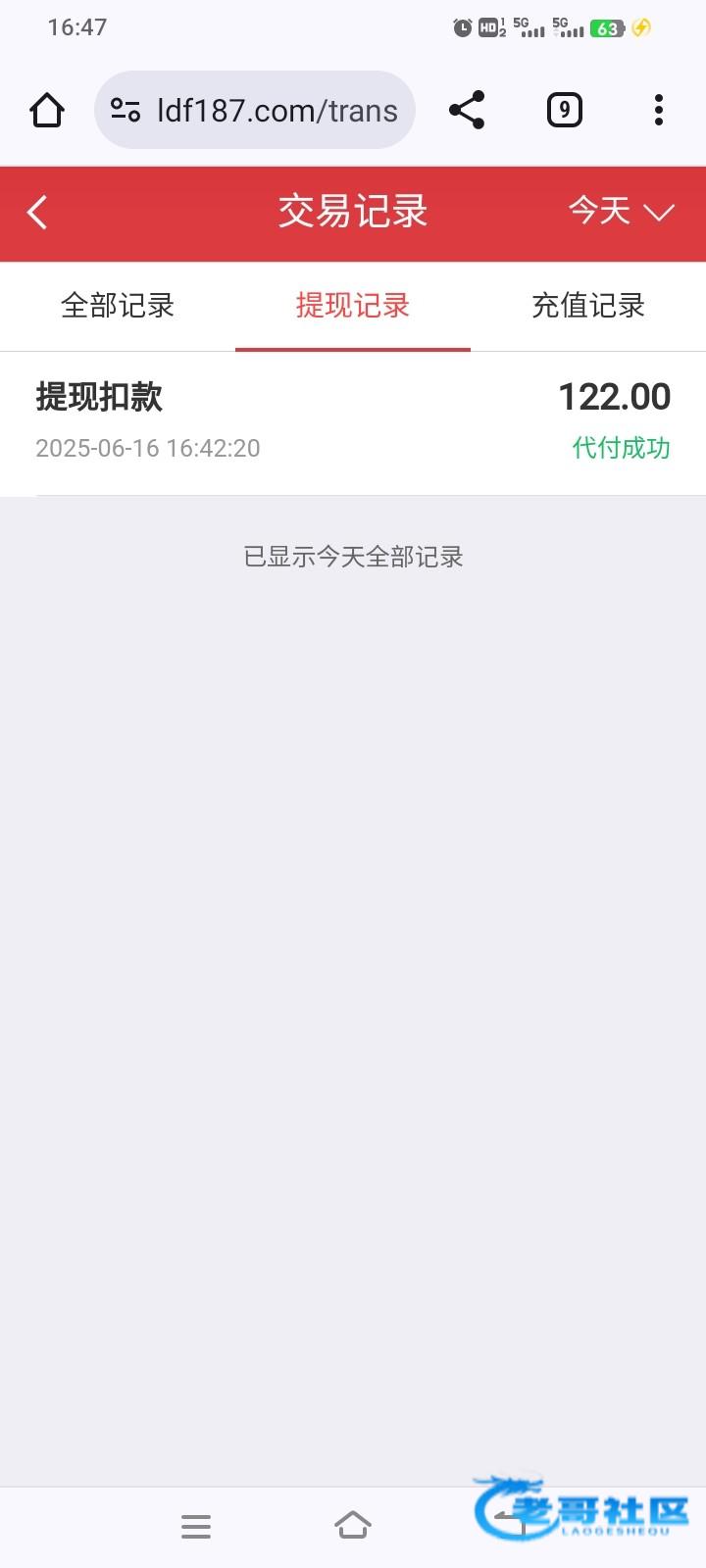706x1568 pixels.
Task: Open the browser overflow menu
Action: (659, 110)
